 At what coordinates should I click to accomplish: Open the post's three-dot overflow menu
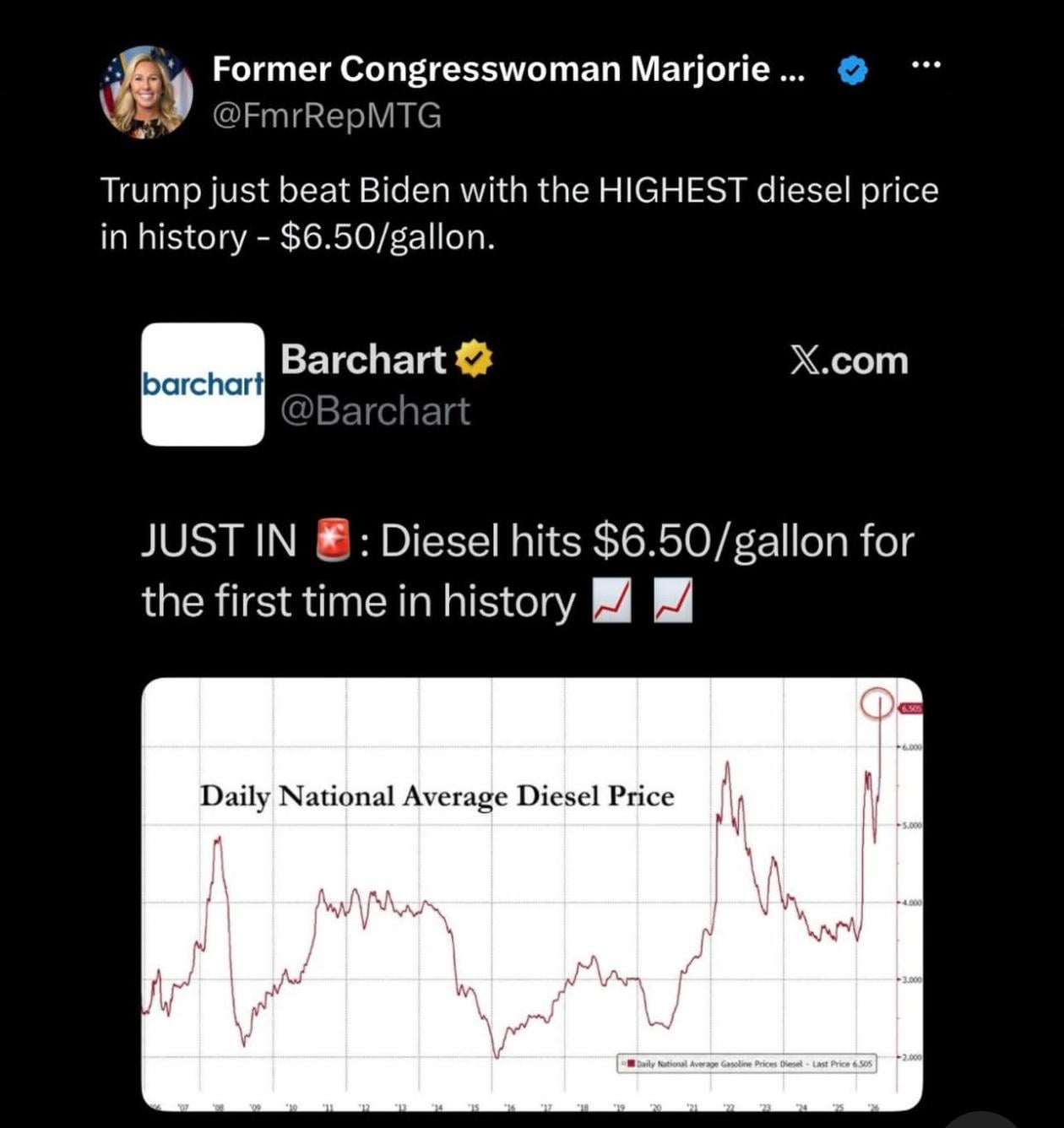click(x=926, y=64)
